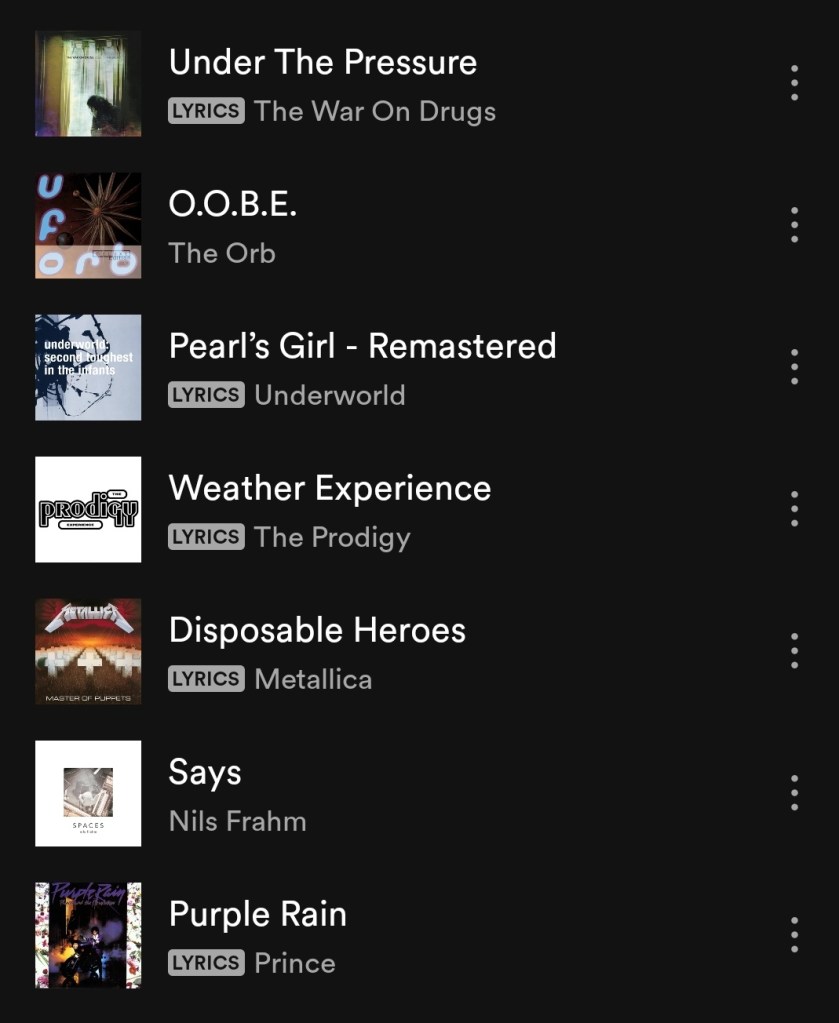Show options for Pearl's Girl - Remastered
The height and width of the screenshot is (1023, 839).
coord(794,367)
